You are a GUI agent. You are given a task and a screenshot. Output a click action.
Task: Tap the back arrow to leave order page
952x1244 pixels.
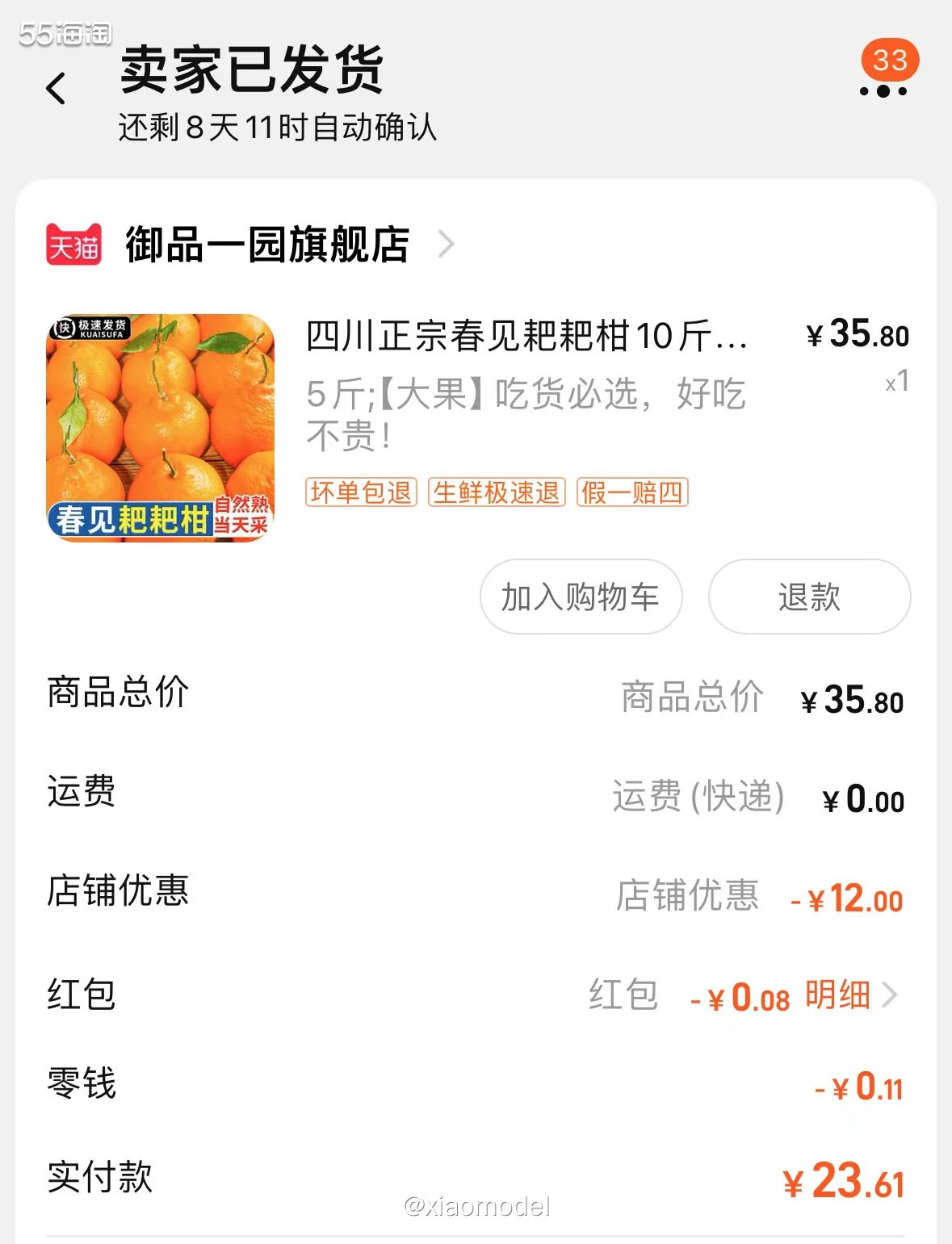54,89
